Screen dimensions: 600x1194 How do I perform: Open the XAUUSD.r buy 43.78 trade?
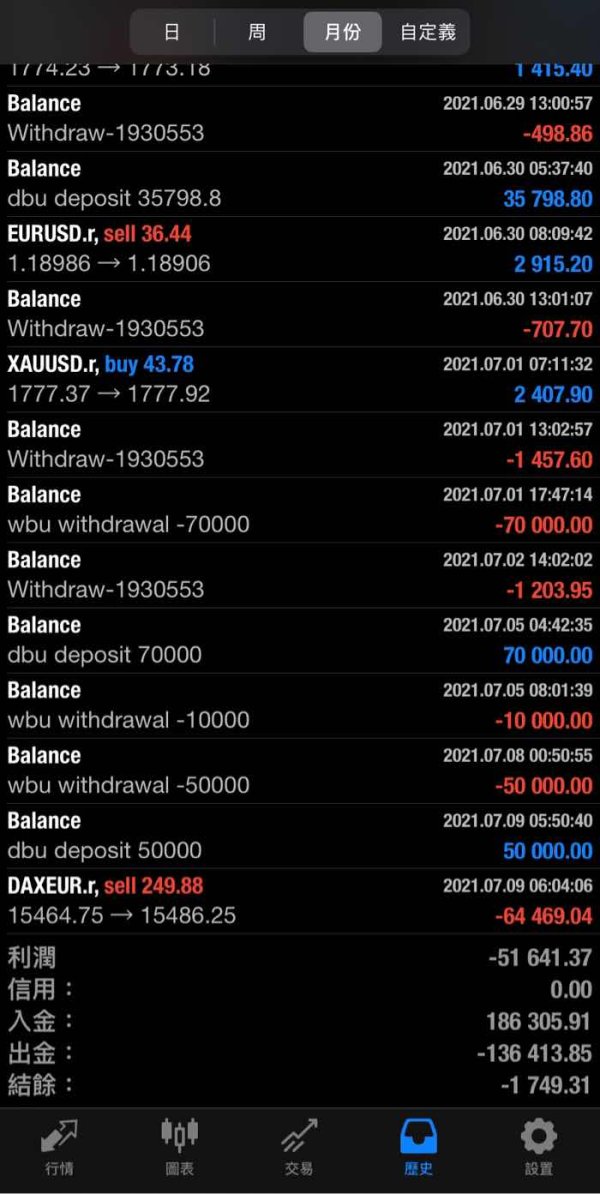[x=300, y=379]
